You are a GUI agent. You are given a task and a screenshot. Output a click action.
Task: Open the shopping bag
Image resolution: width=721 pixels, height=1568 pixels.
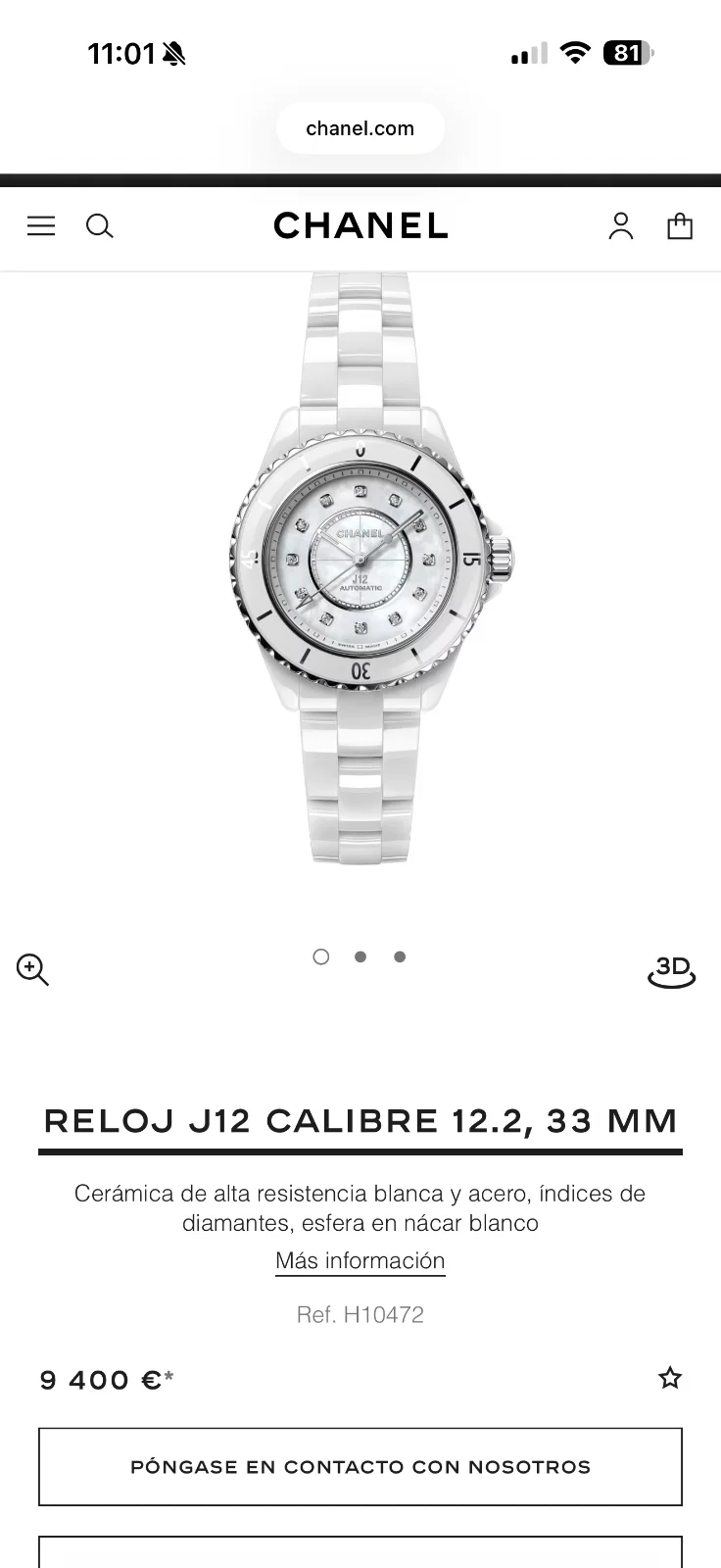tap(680, 226)
